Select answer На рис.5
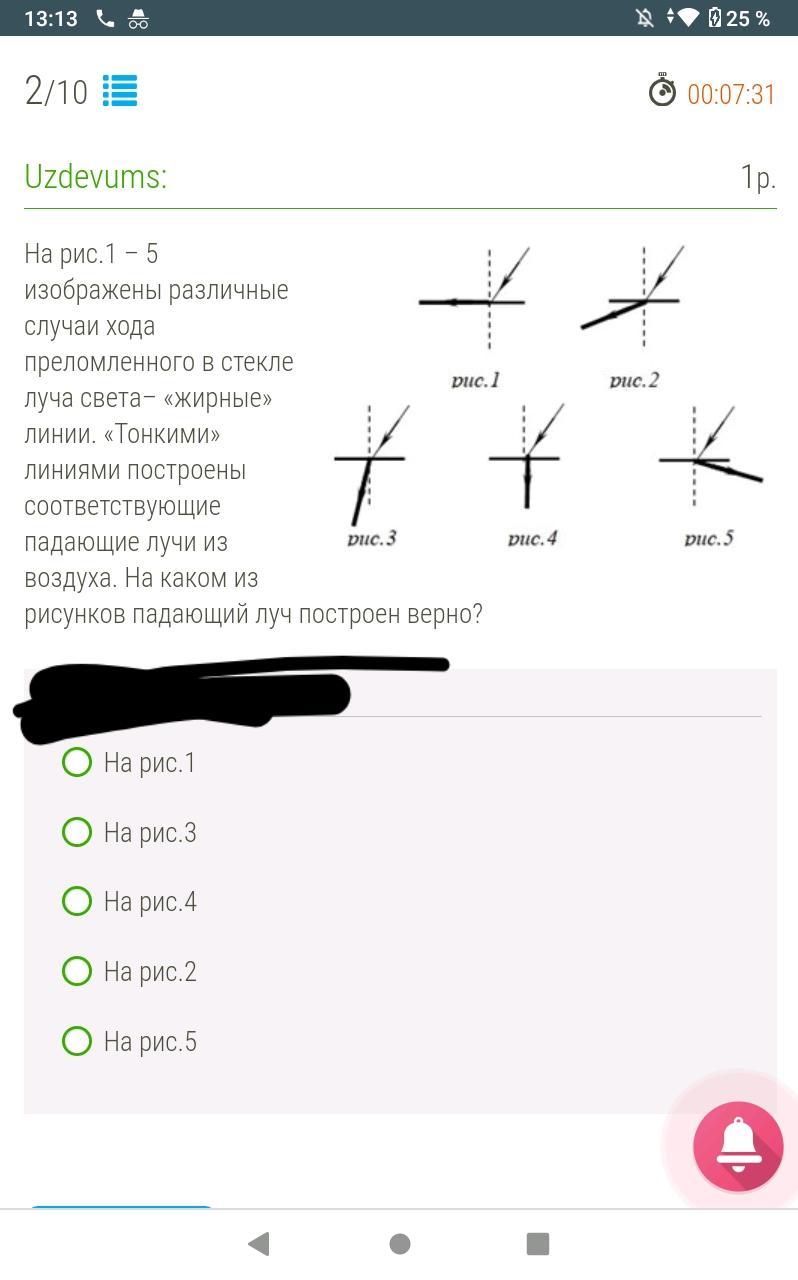 77,1041
